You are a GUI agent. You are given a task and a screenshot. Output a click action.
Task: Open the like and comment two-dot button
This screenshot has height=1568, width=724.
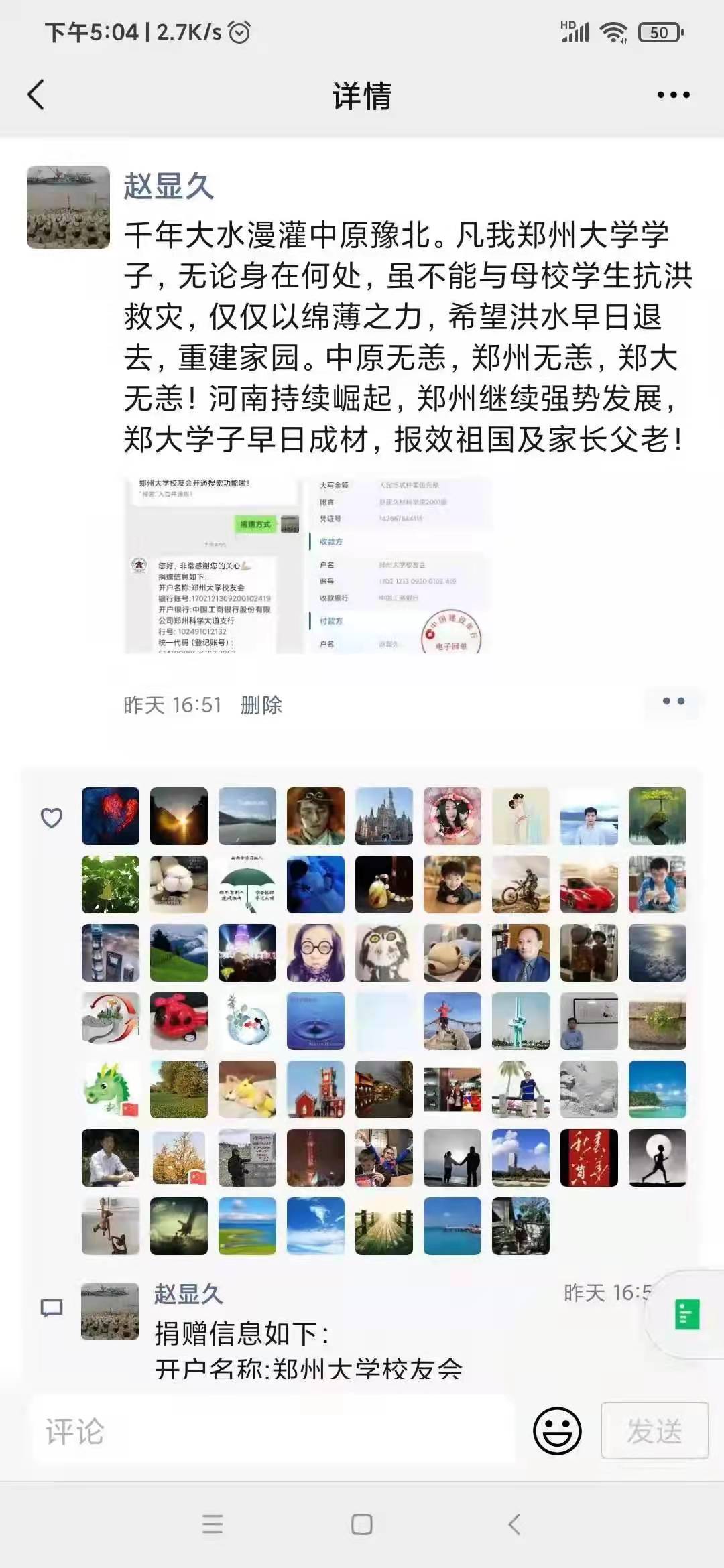673,702
